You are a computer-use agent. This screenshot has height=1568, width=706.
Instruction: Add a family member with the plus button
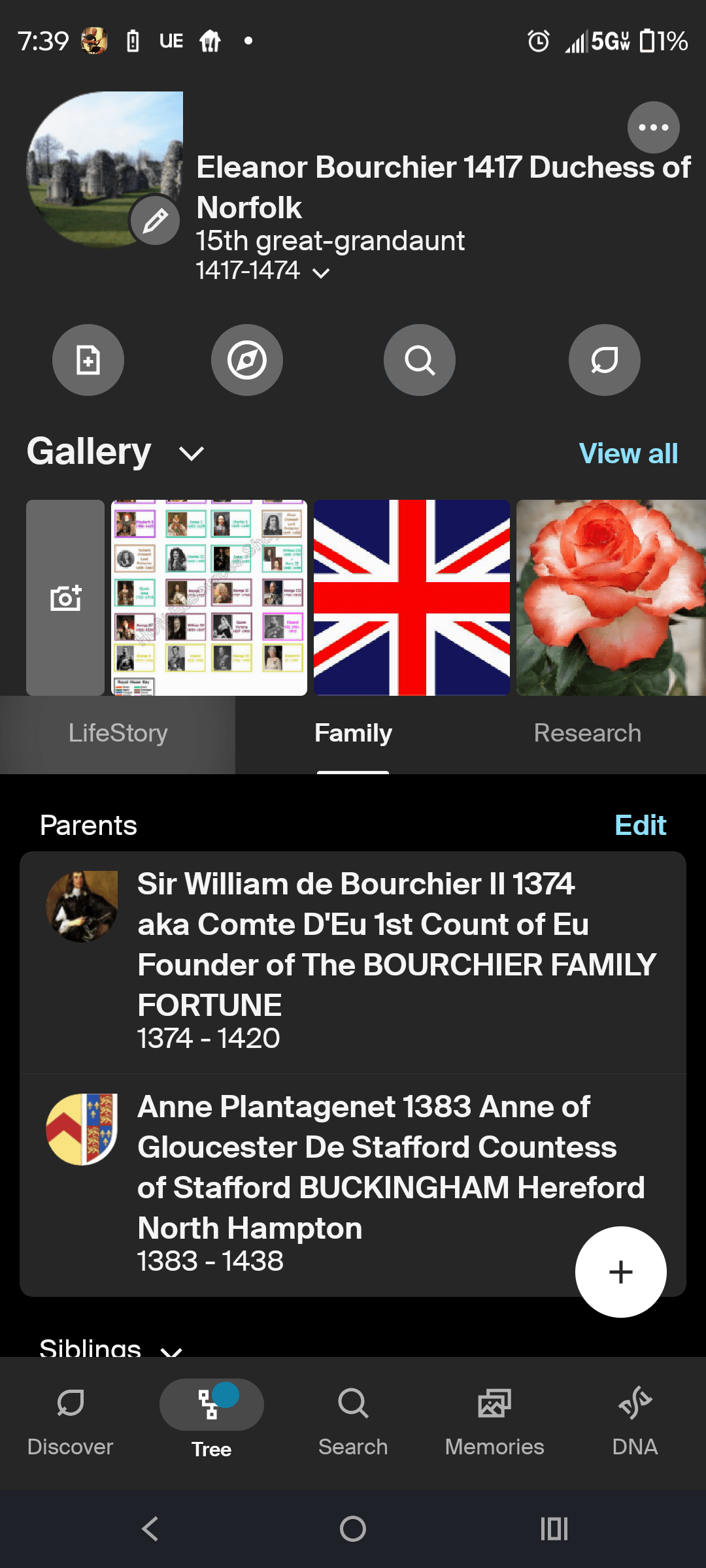tap(620, 1271)
